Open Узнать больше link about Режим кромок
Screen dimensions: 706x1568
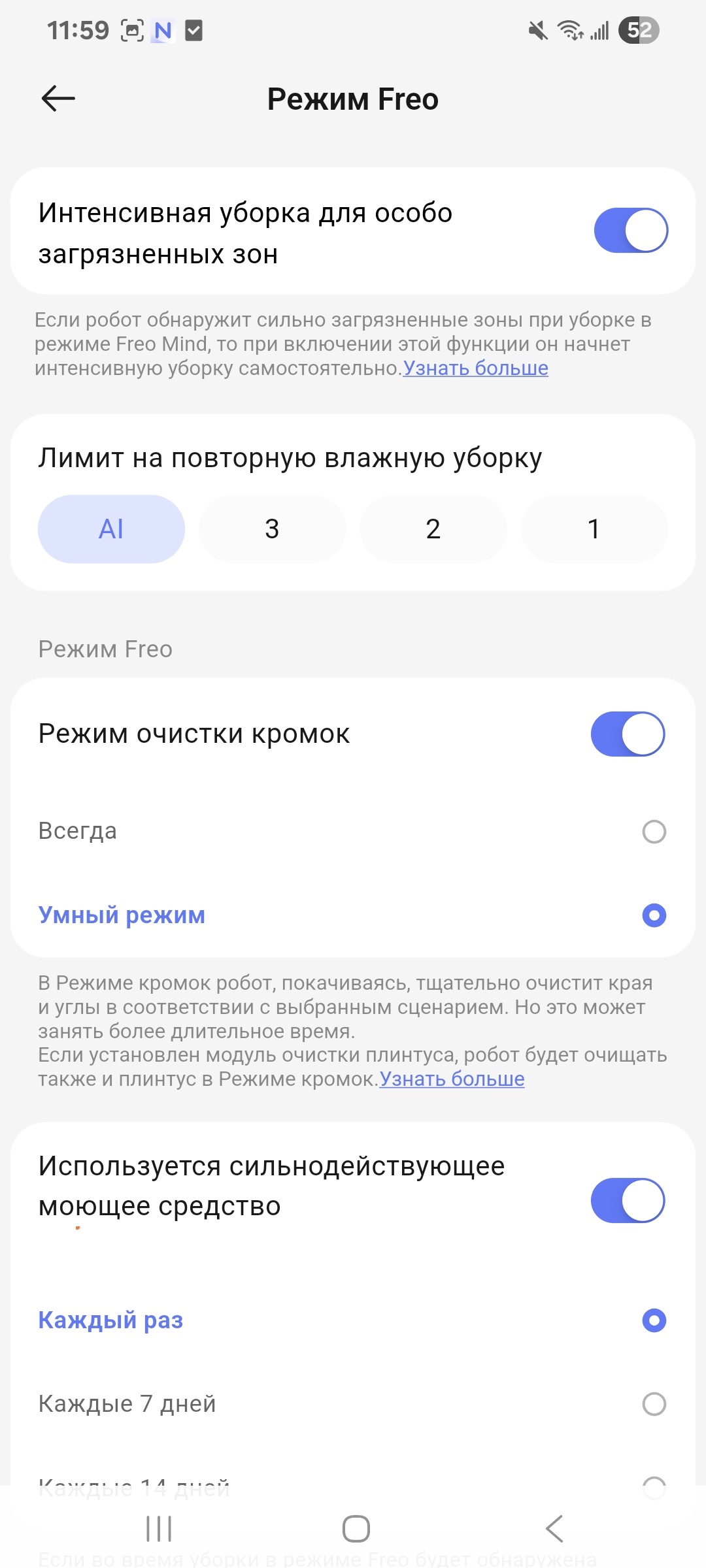tap(452, 1079)
